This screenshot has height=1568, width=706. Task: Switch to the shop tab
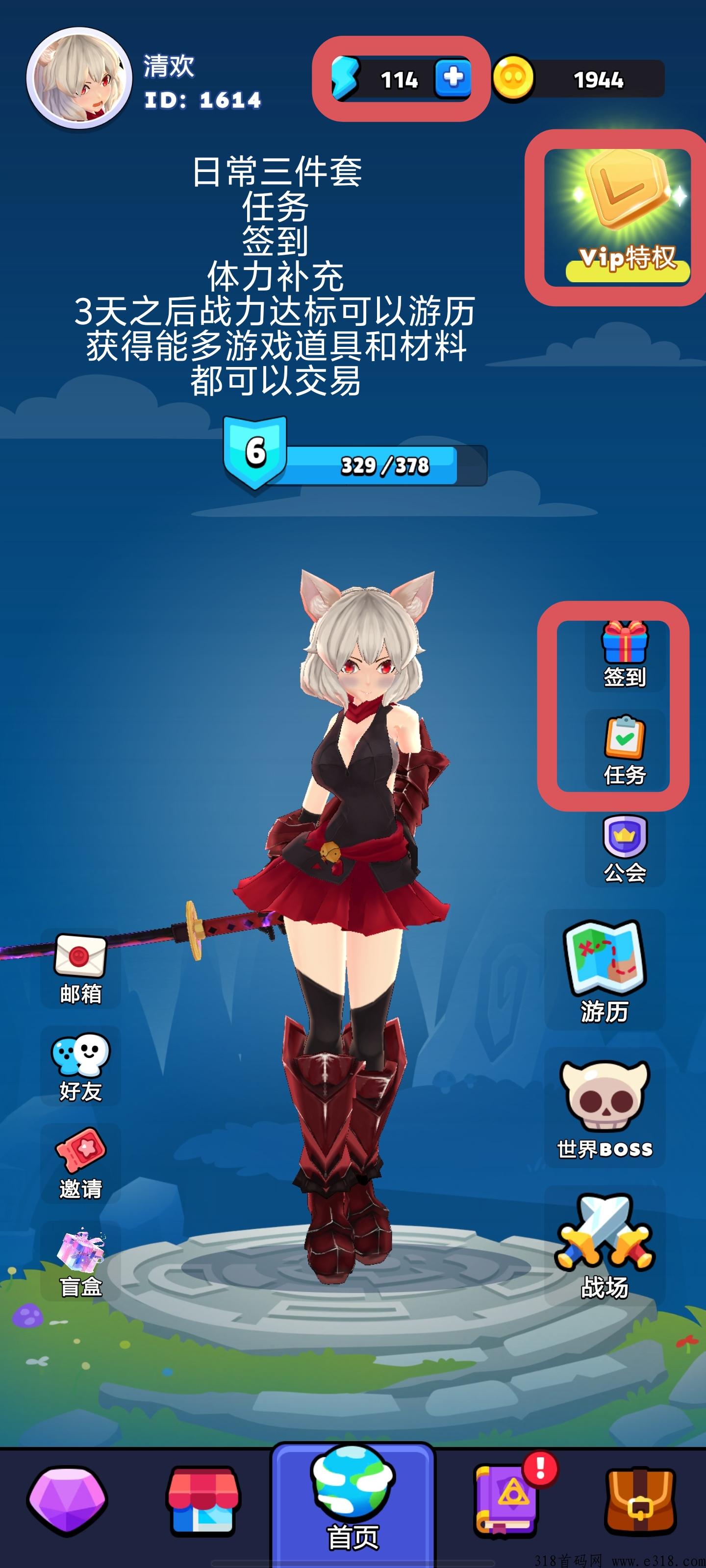pyautogui.click(x=202, y=1500)
